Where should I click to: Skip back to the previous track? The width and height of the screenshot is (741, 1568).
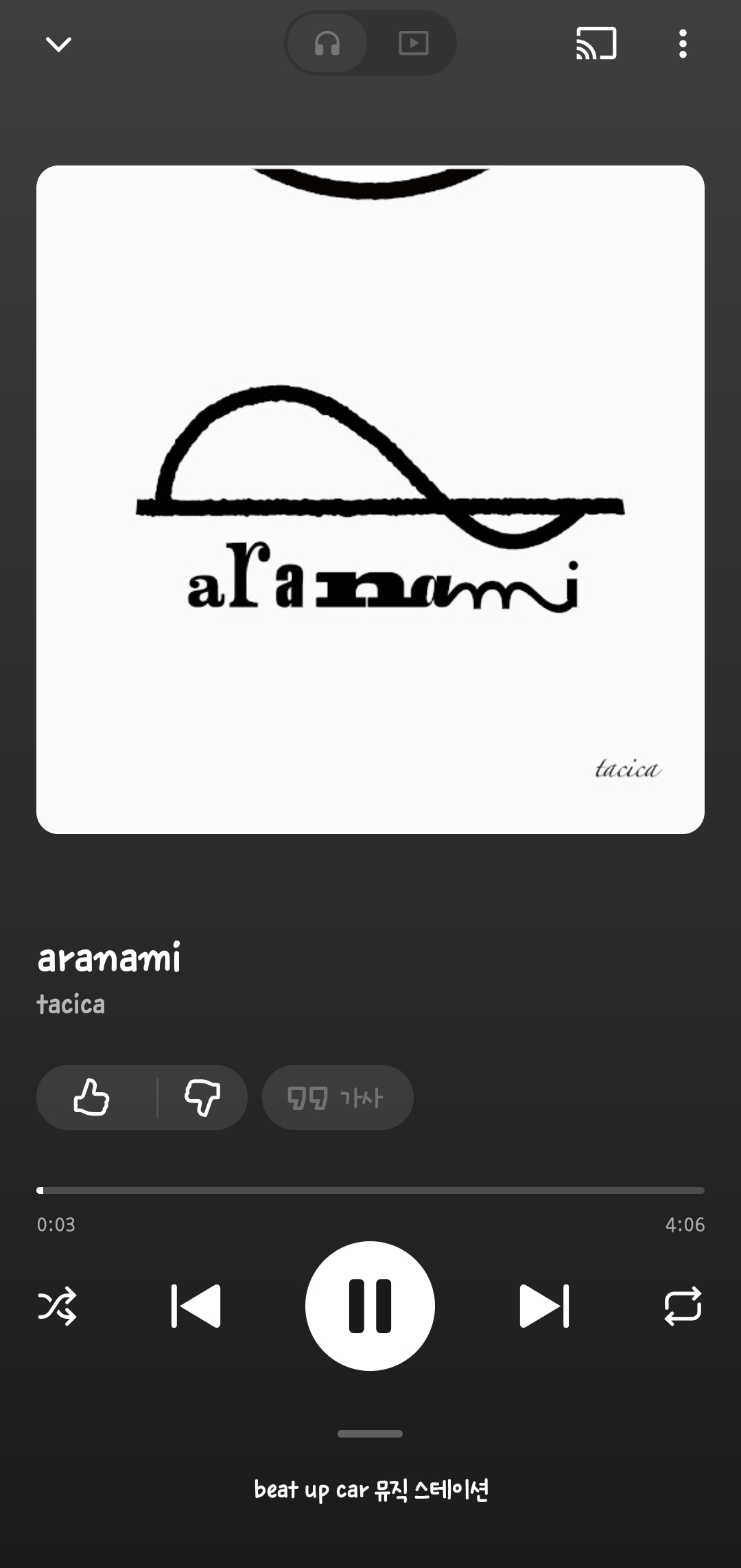pyautogui.click(x=196, y=1306)
